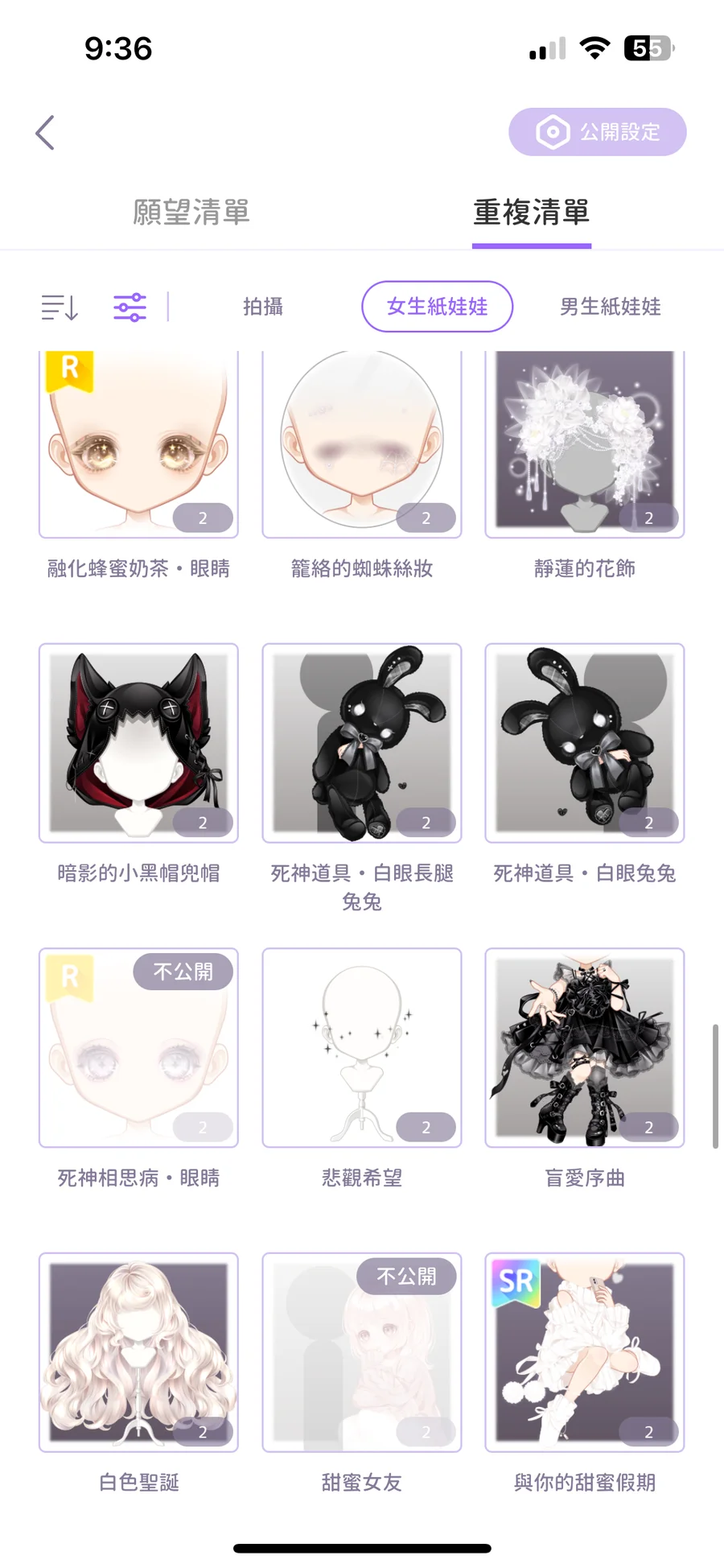Open the 暗影的小黑帽兜帽 item
724x1568 pixels.
[x=138, y=742]
